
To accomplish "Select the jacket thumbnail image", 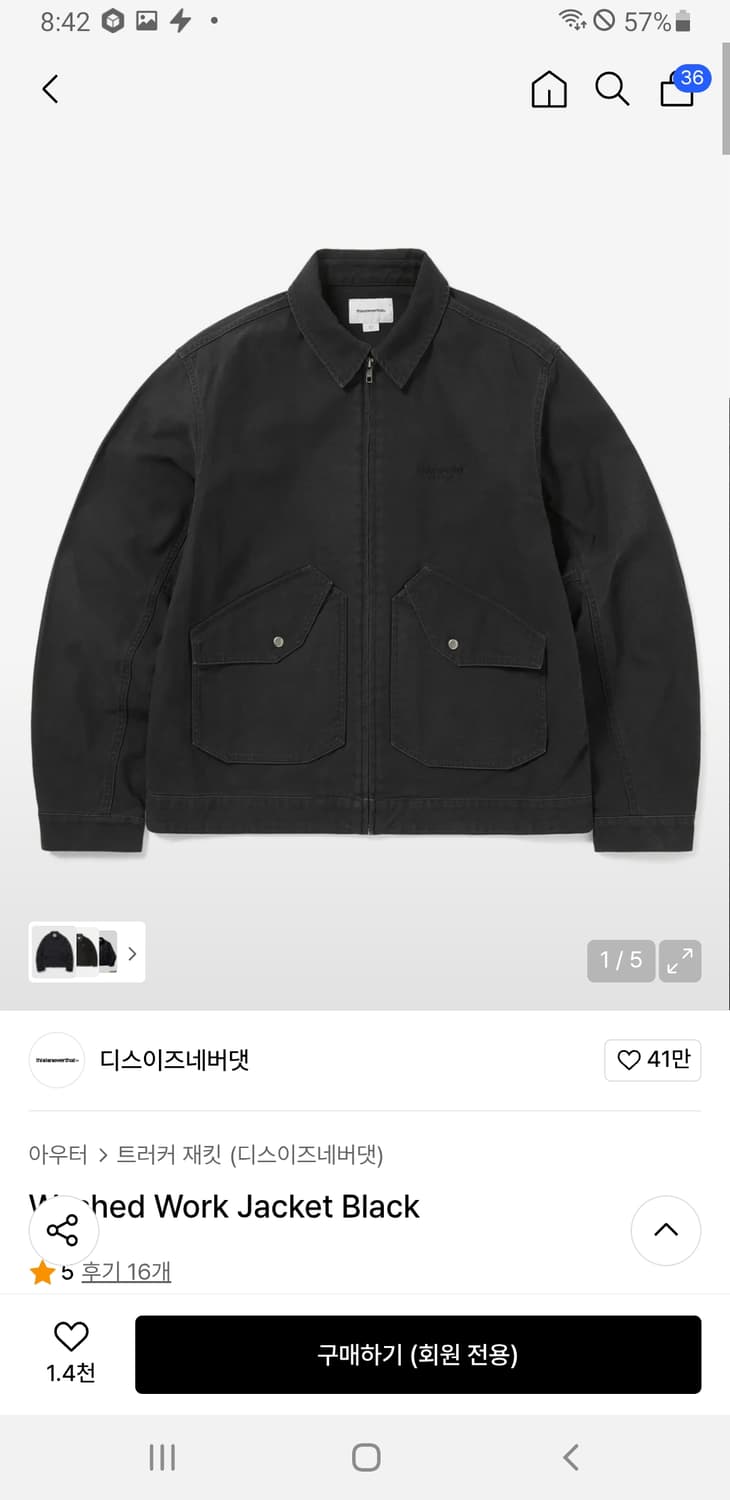I will point(55,952).
